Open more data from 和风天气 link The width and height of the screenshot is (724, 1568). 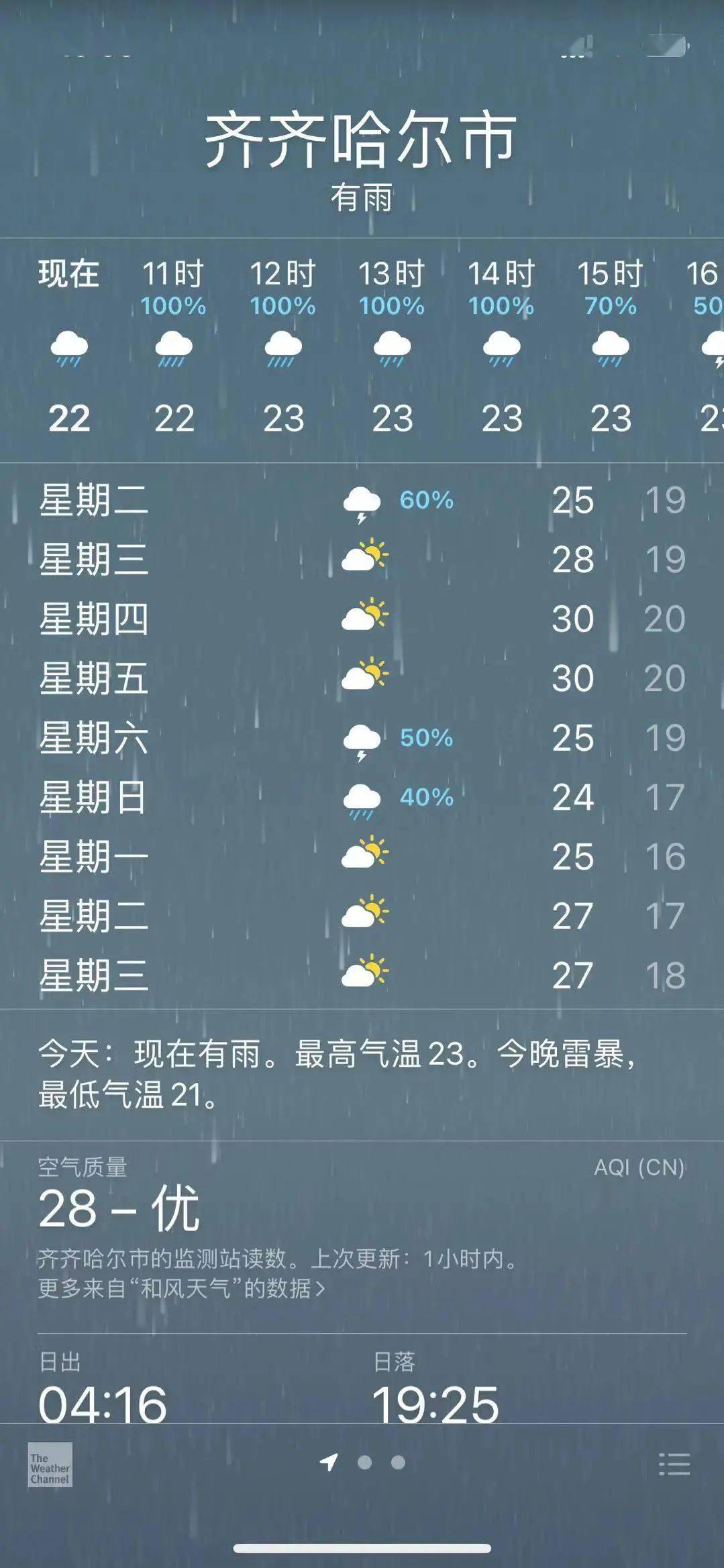[x=181, y=1288]
